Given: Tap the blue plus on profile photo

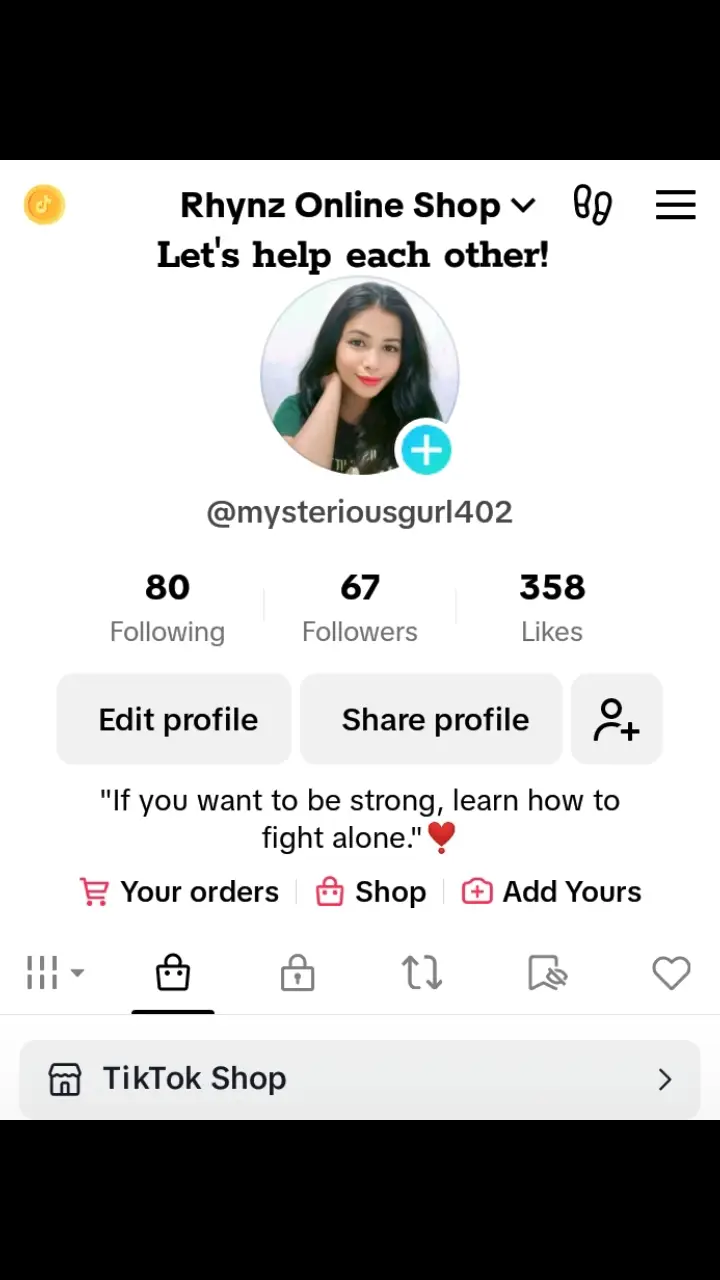Looking at the screenshot, I should click(426, 450).
